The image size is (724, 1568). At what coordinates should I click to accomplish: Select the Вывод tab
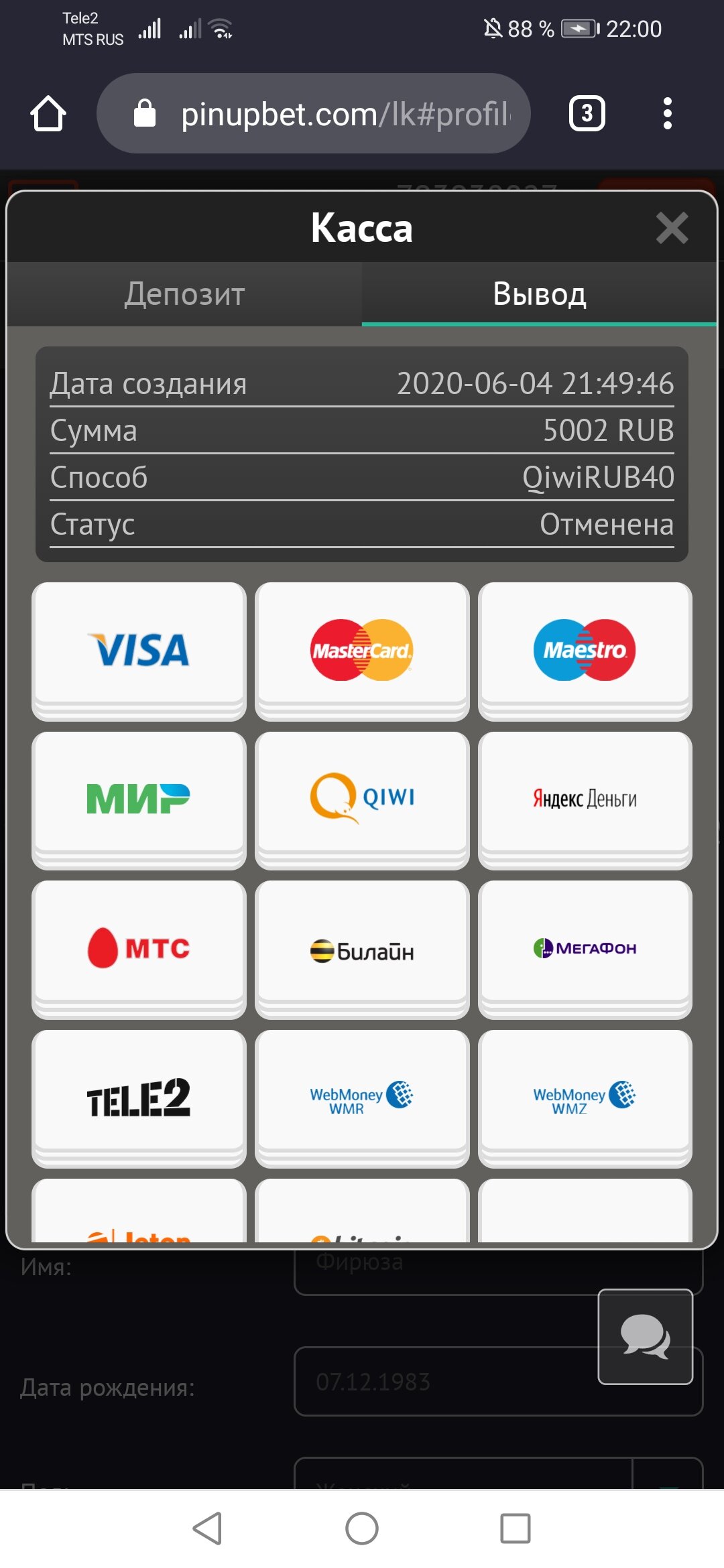tap(539, 294)
